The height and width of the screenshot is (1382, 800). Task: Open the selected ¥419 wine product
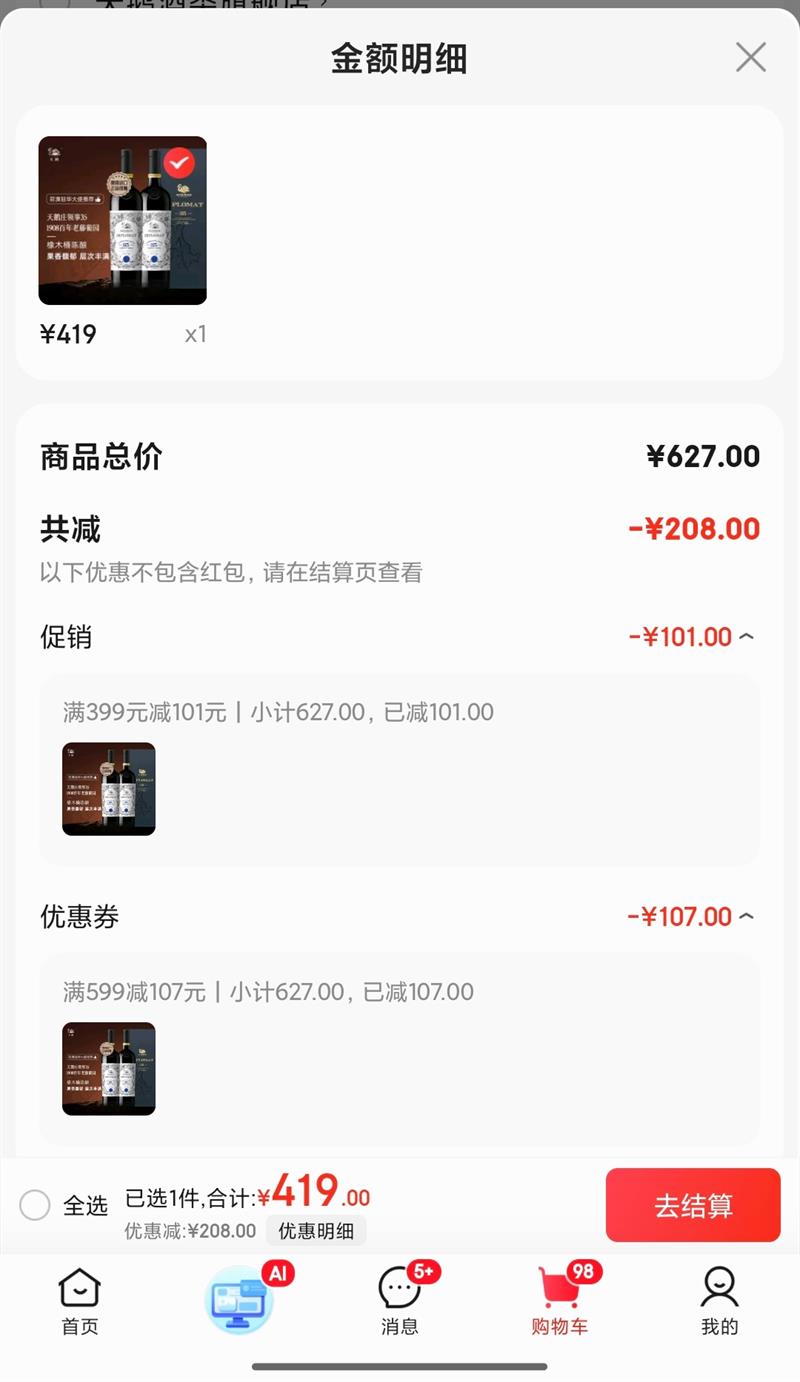[x=123, y=221]
